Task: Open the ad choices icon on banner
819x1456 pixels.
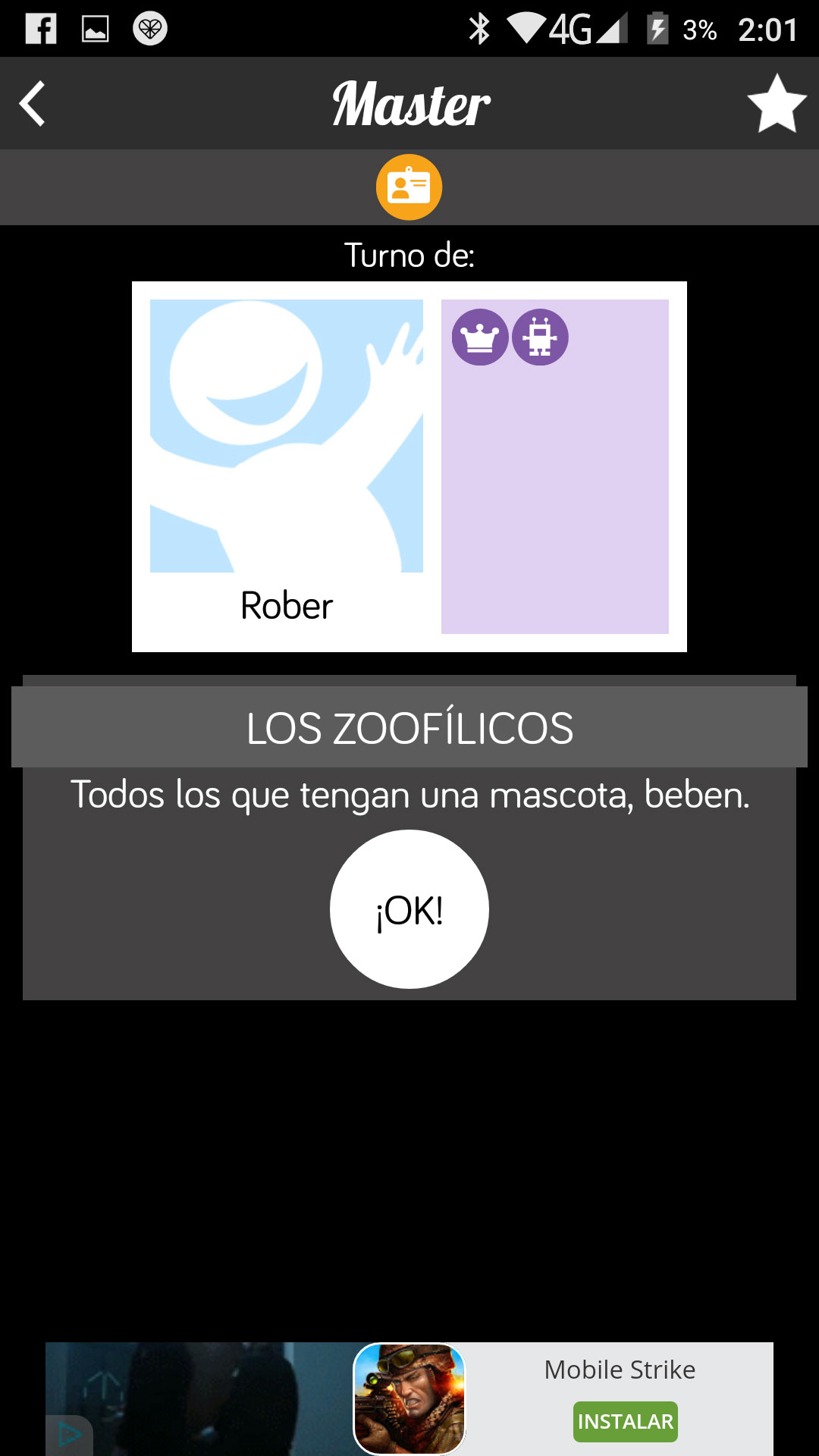Action: pyautogui.click(x=69, y=1435)
